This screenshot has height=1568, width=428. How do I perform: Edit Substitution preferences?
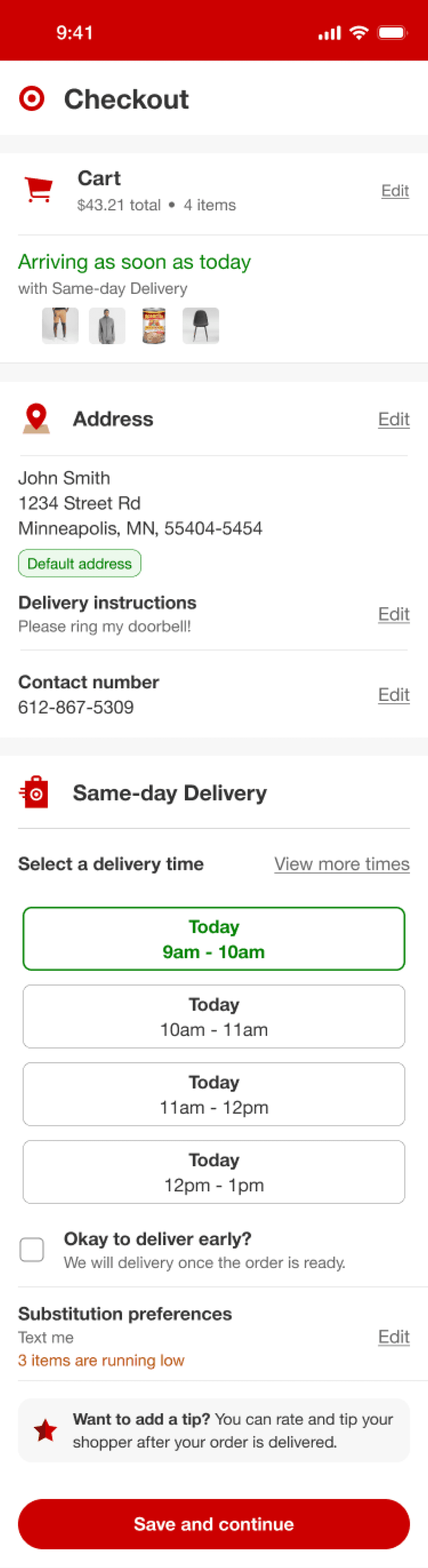393,1337
